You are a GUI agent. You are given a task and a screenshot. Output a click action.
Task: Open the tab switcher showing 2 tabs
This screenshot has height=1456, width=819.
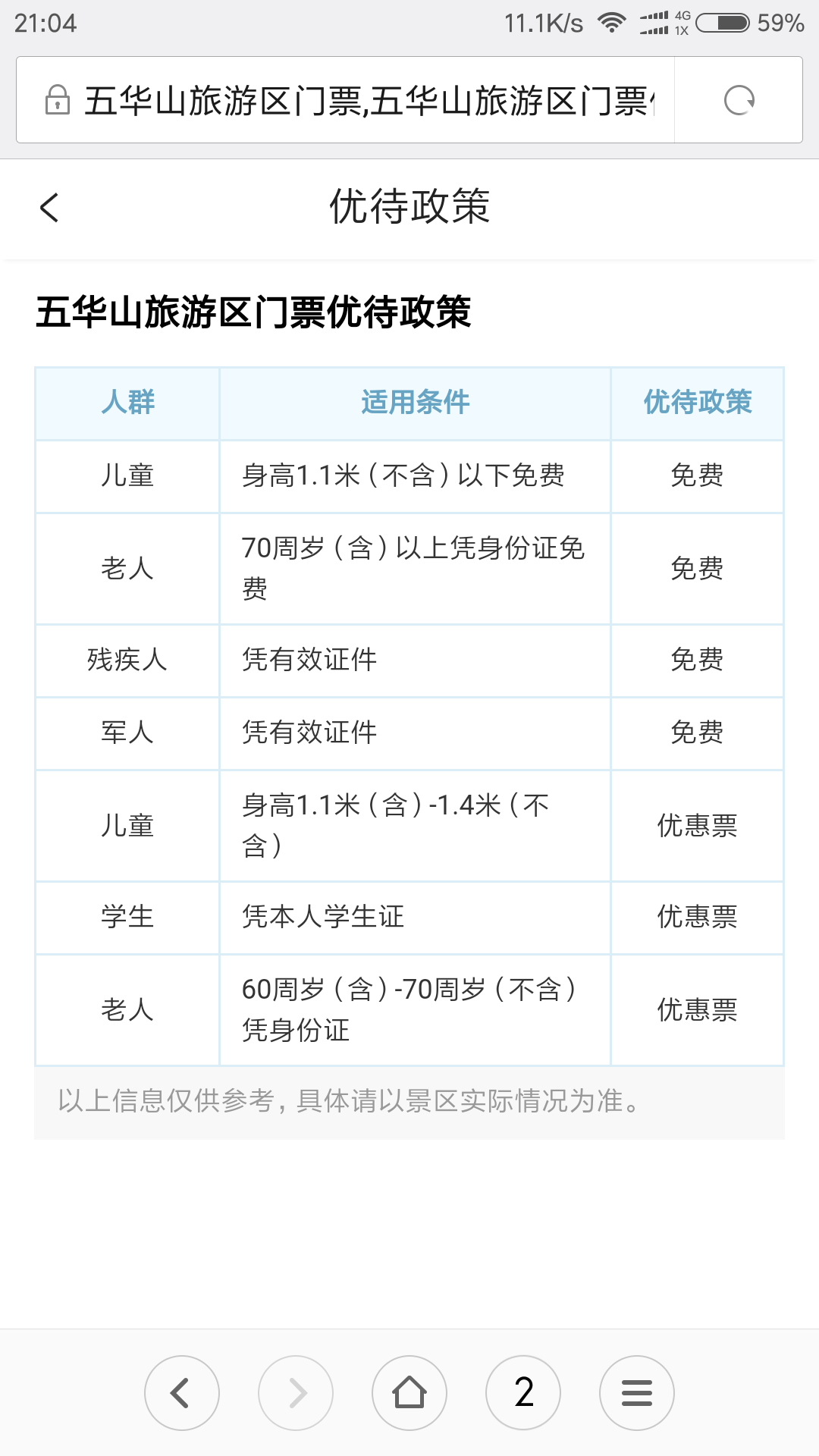point(523,1393)
